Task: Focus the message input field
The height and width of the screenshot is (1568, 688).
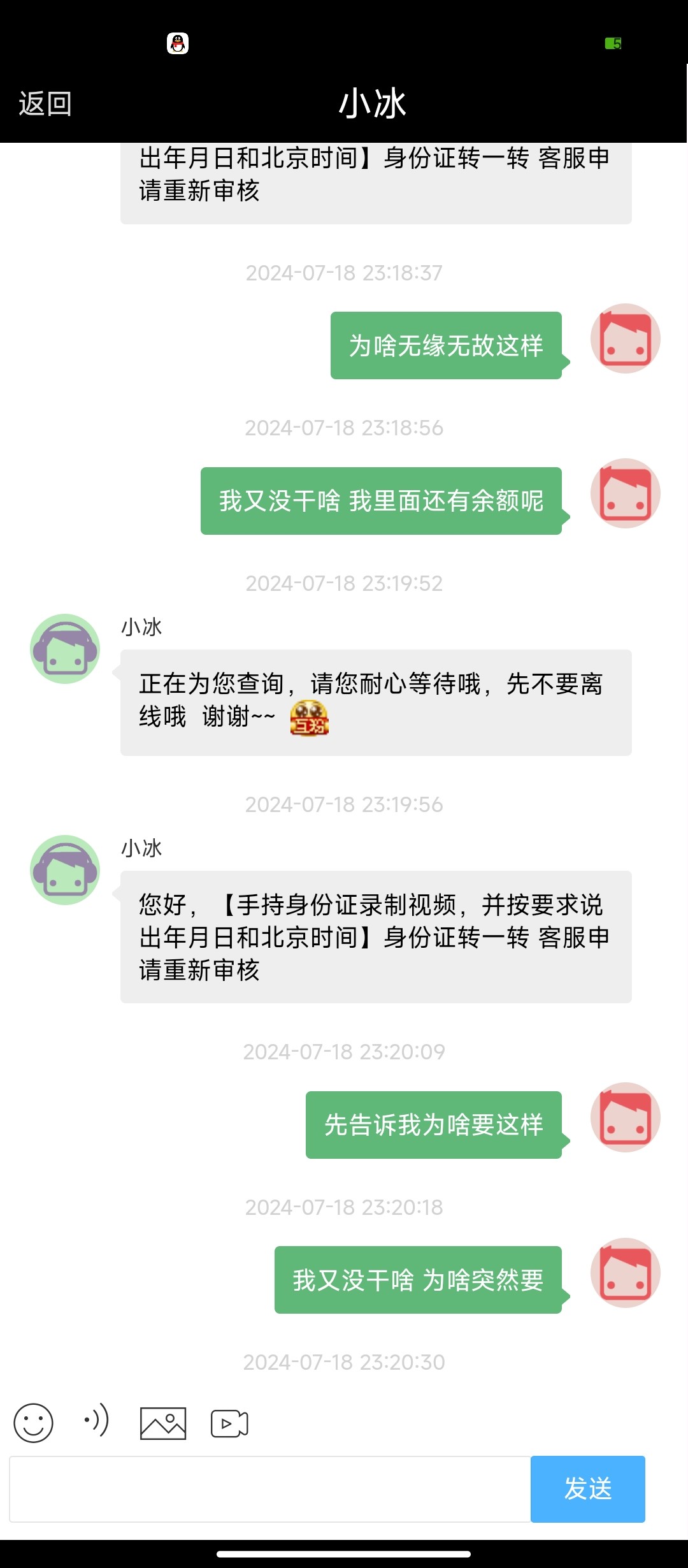Action: tap(270, 1489)
